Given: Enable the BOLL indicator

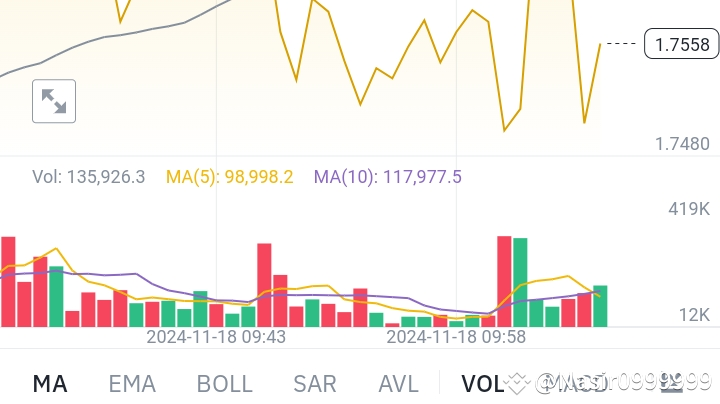Looking at the screenshot, I should (225, 384).
